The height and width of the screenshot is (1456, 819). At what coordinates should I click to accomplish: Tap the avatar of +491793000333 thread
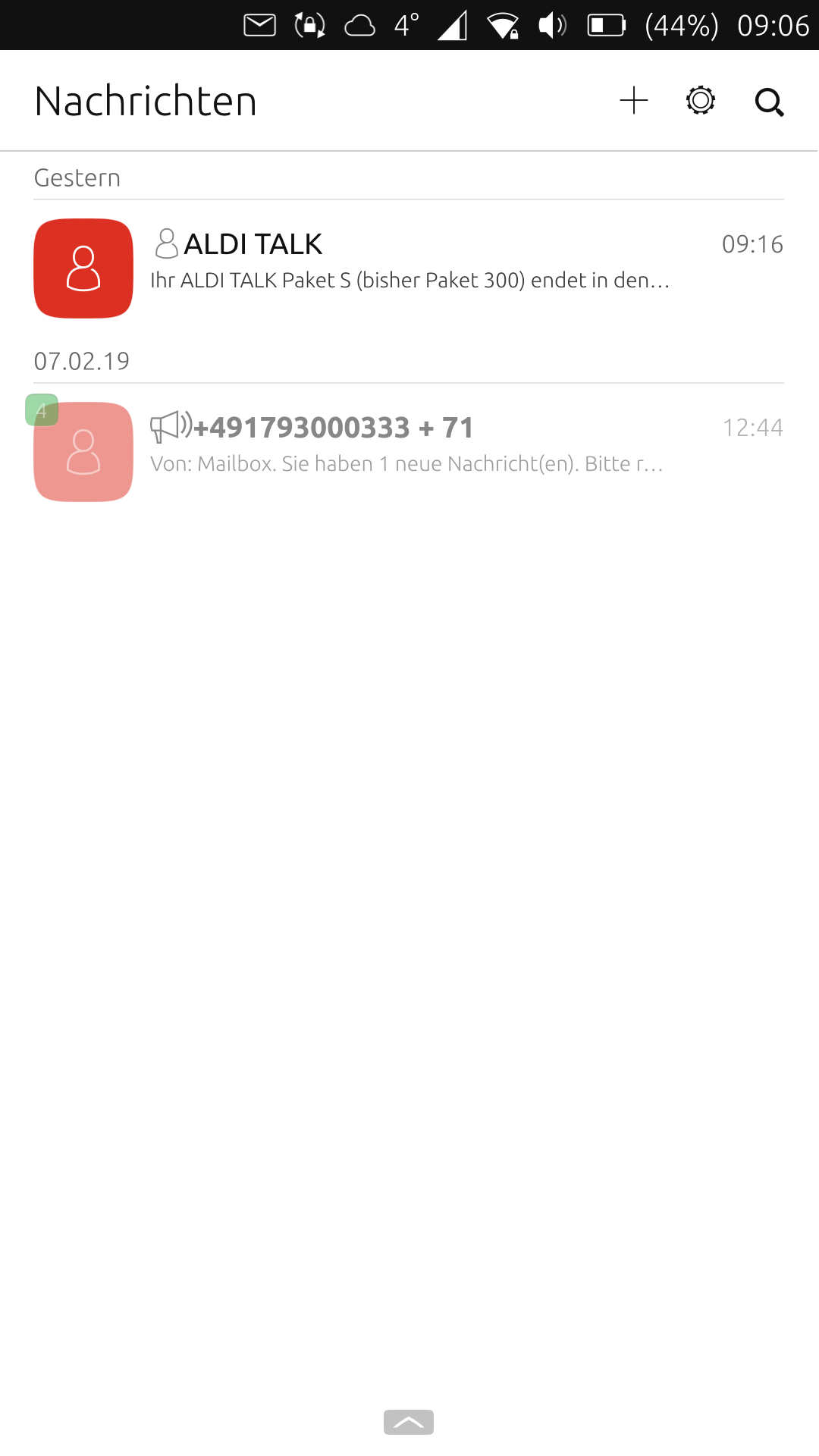(x=83, y=452)
